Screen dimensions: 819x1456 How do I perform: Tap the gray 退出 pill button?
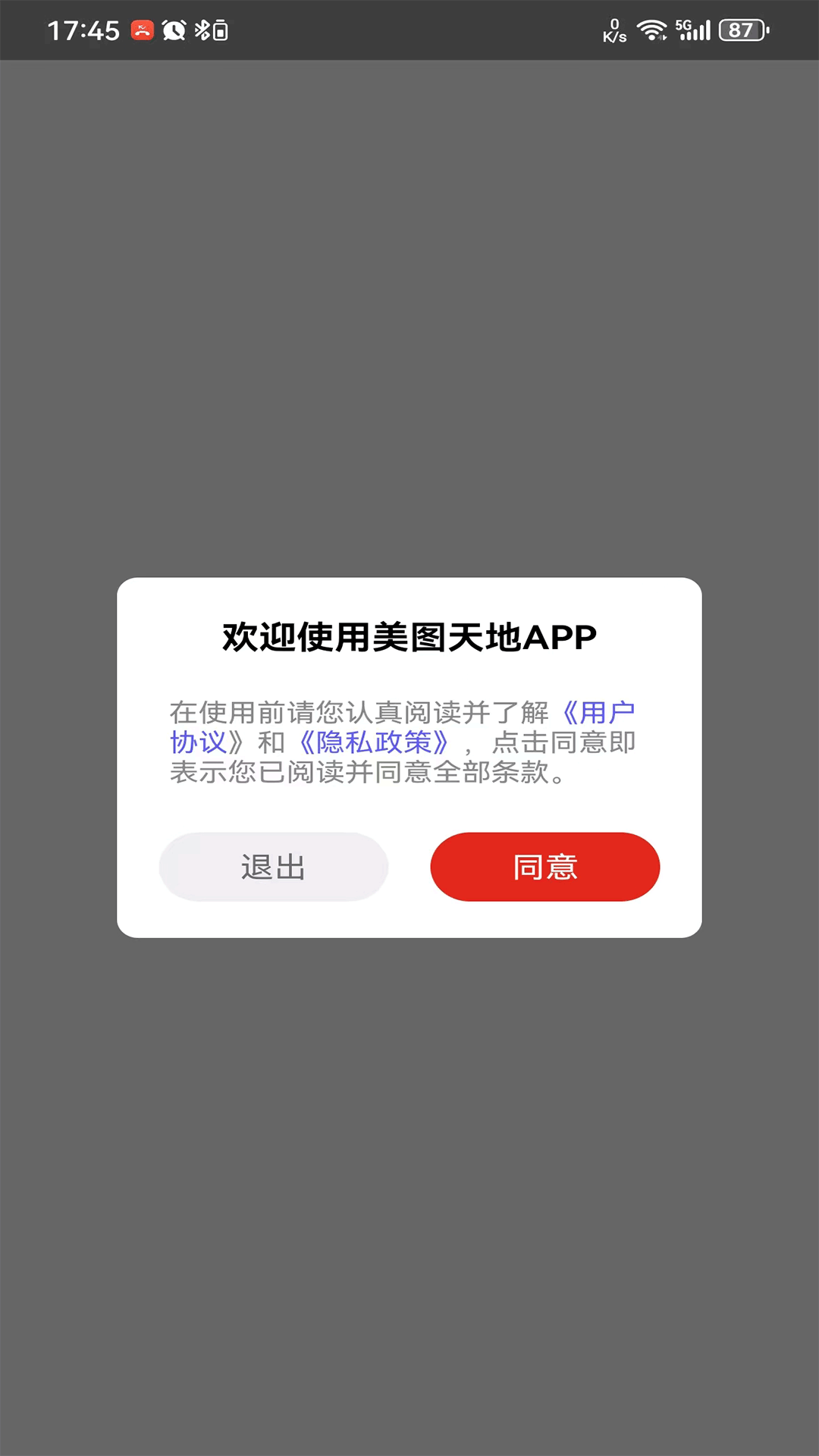coord(273,867)
